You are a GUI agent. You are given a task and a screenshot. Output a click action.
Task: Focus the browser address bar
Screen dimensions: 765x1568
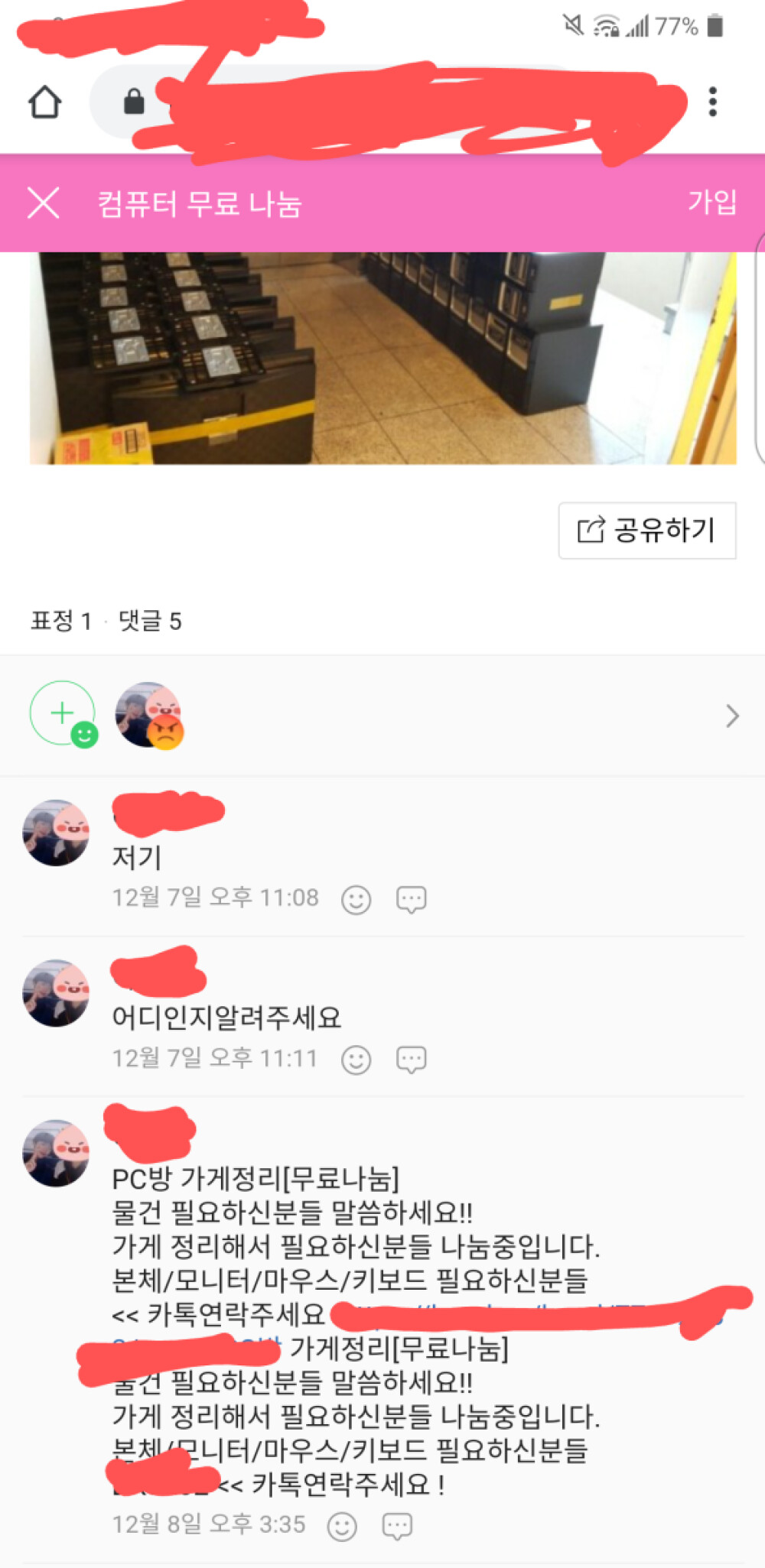(x=398, y=102)
